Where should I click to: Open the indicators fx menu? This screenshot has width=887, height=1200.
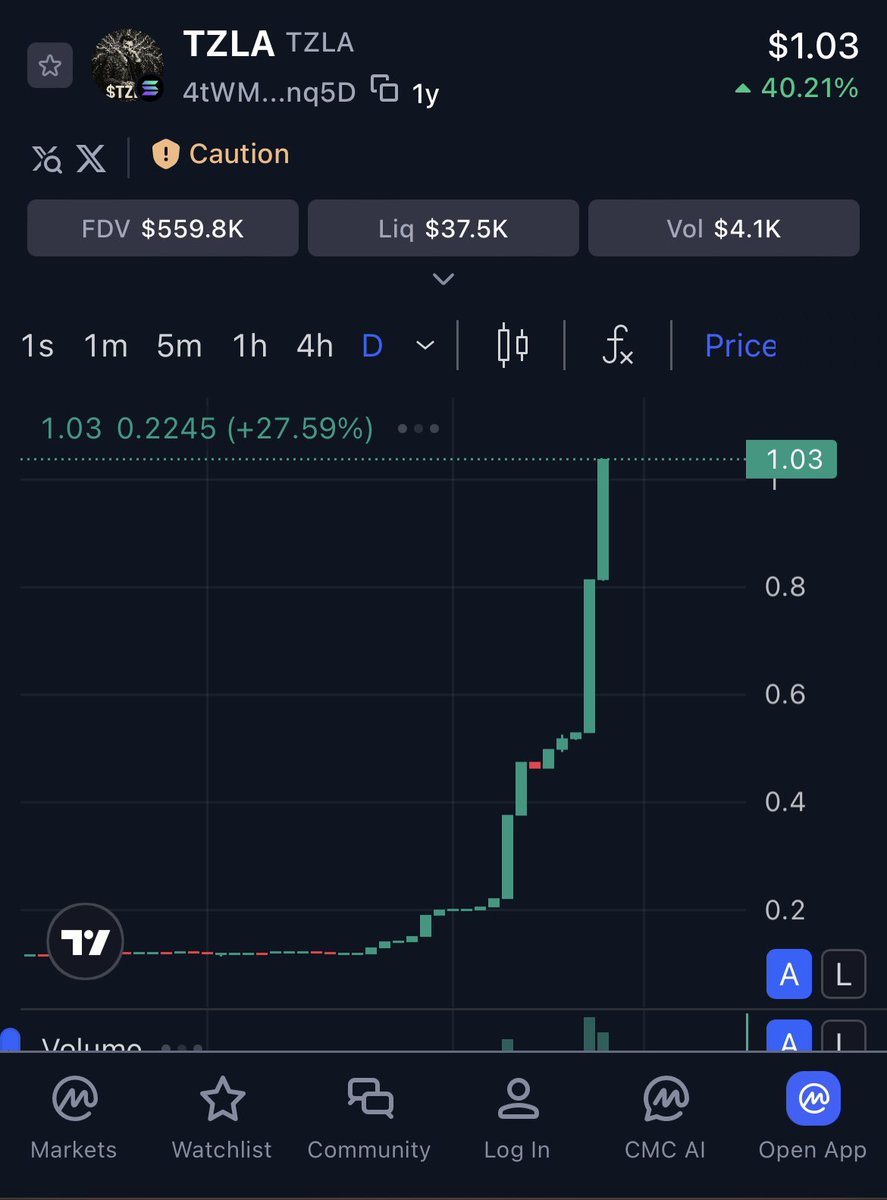(x=618, y=346)
